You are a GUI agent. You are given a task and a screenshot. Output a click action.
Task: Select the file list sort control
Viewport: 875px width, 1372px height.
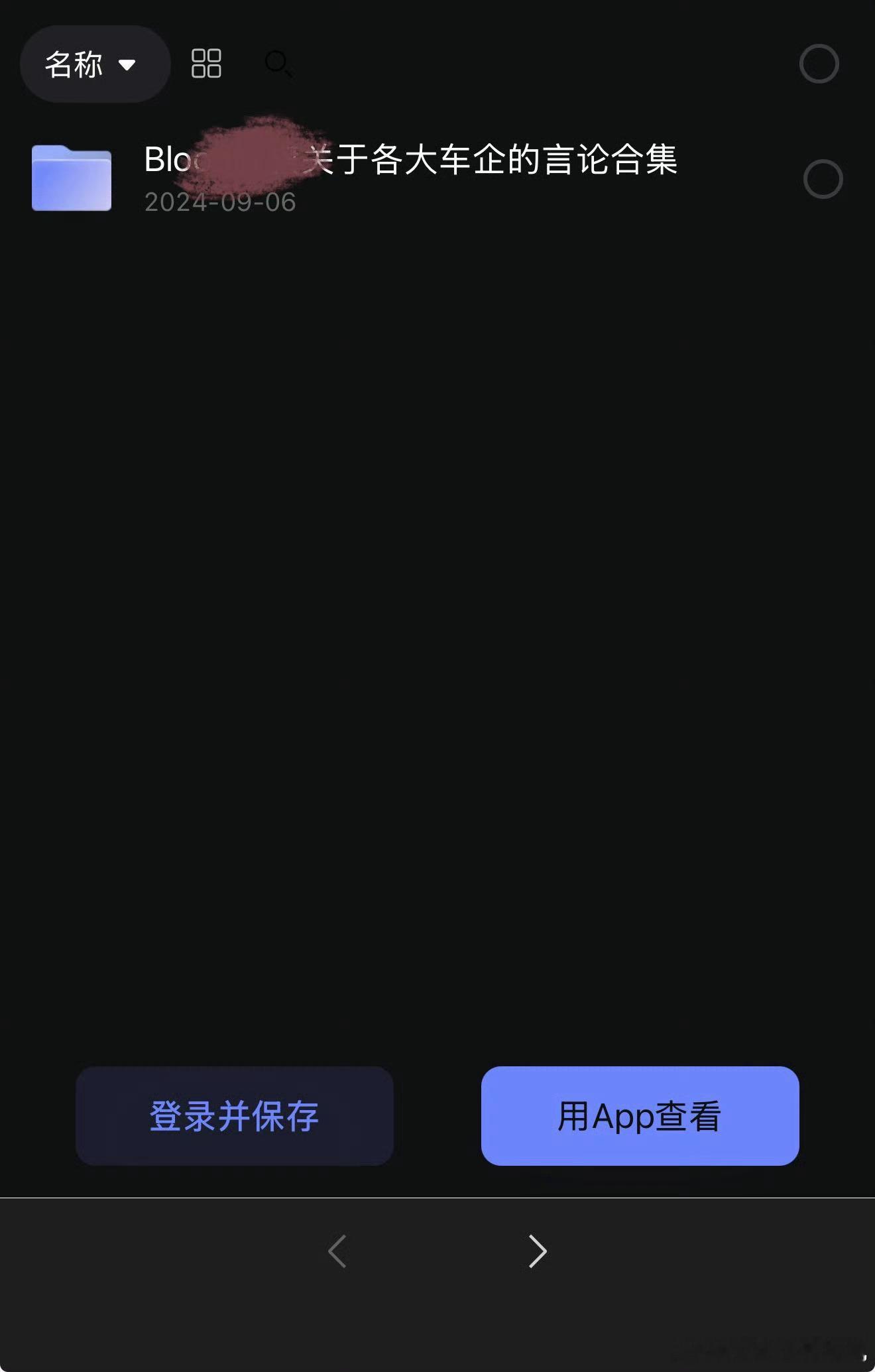pyautogui.click(x=95, y=64)
